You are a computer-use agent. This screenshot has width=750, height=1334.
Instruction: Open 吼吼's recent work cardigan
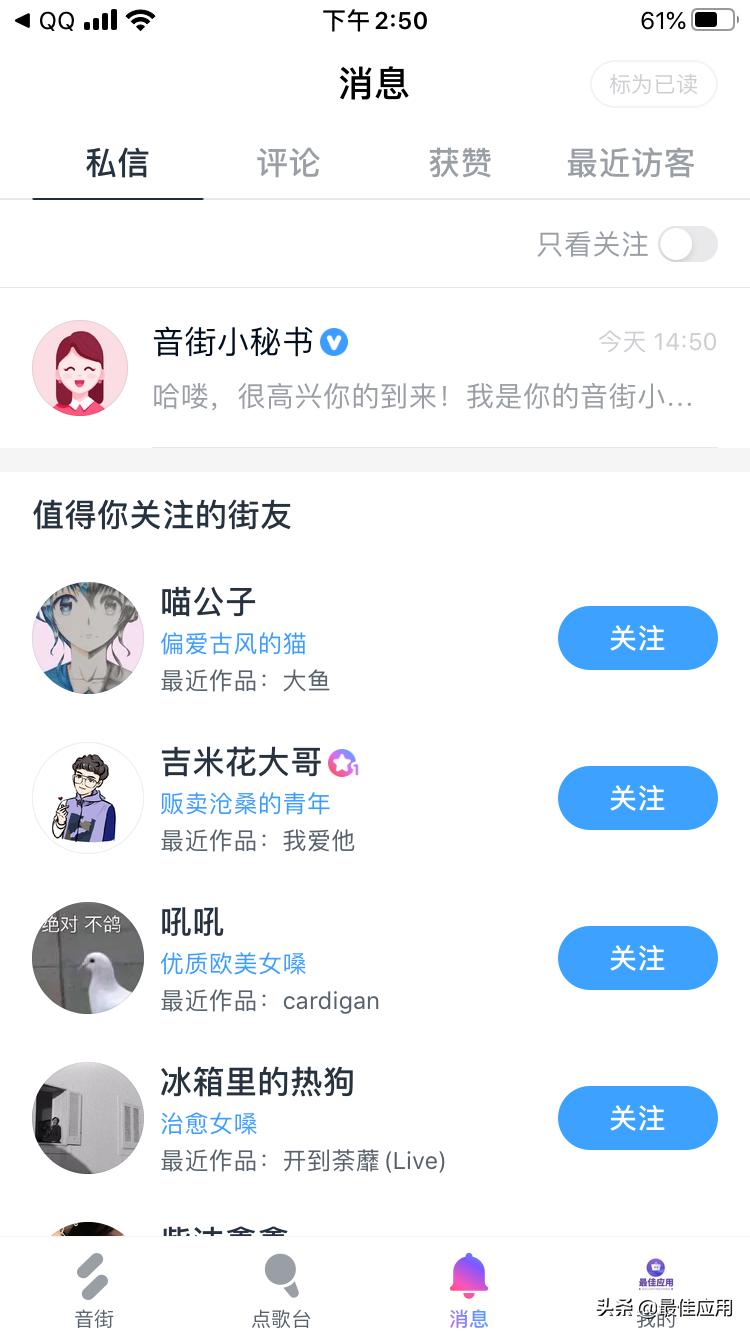click(x=330, y=1001)
